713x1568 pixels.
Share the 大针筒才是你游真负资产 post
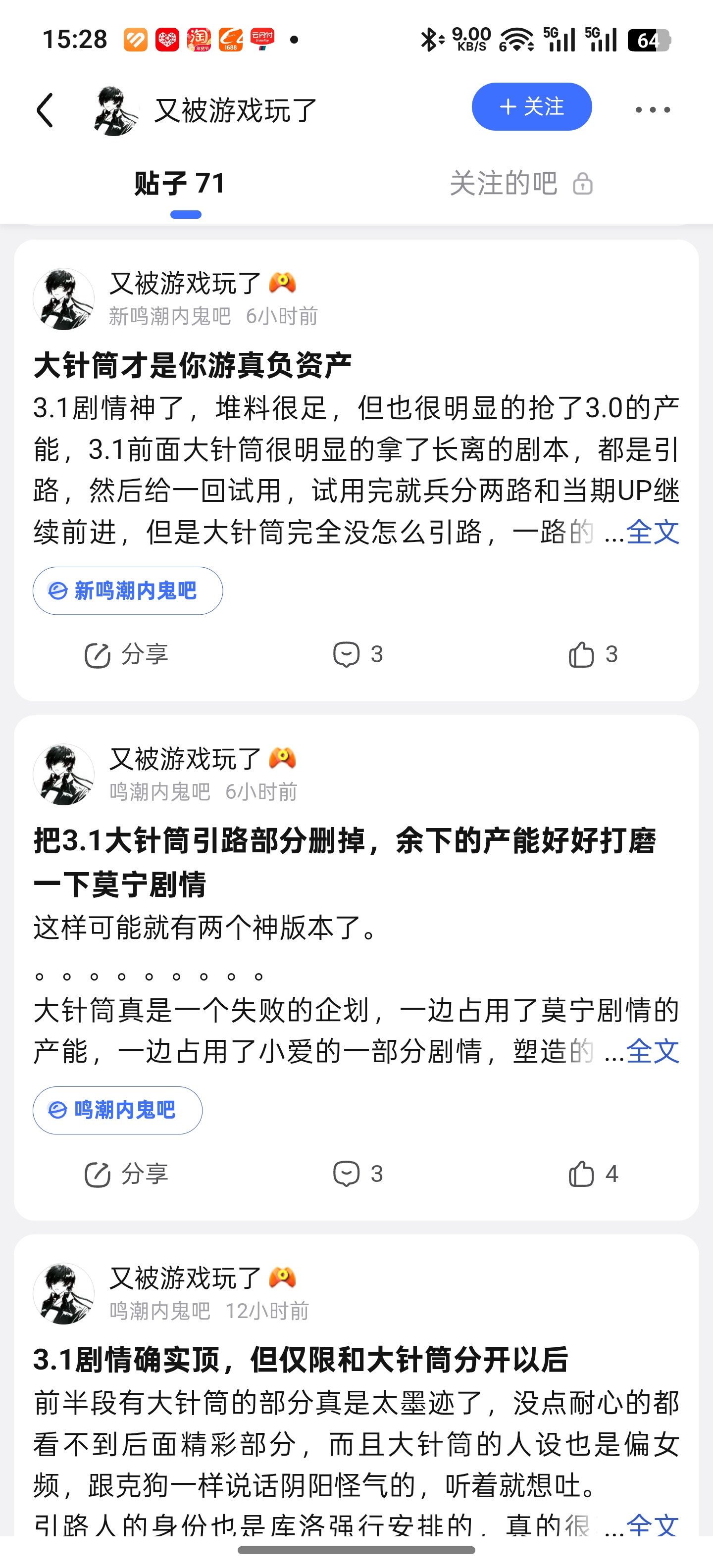tap(126, 654)
